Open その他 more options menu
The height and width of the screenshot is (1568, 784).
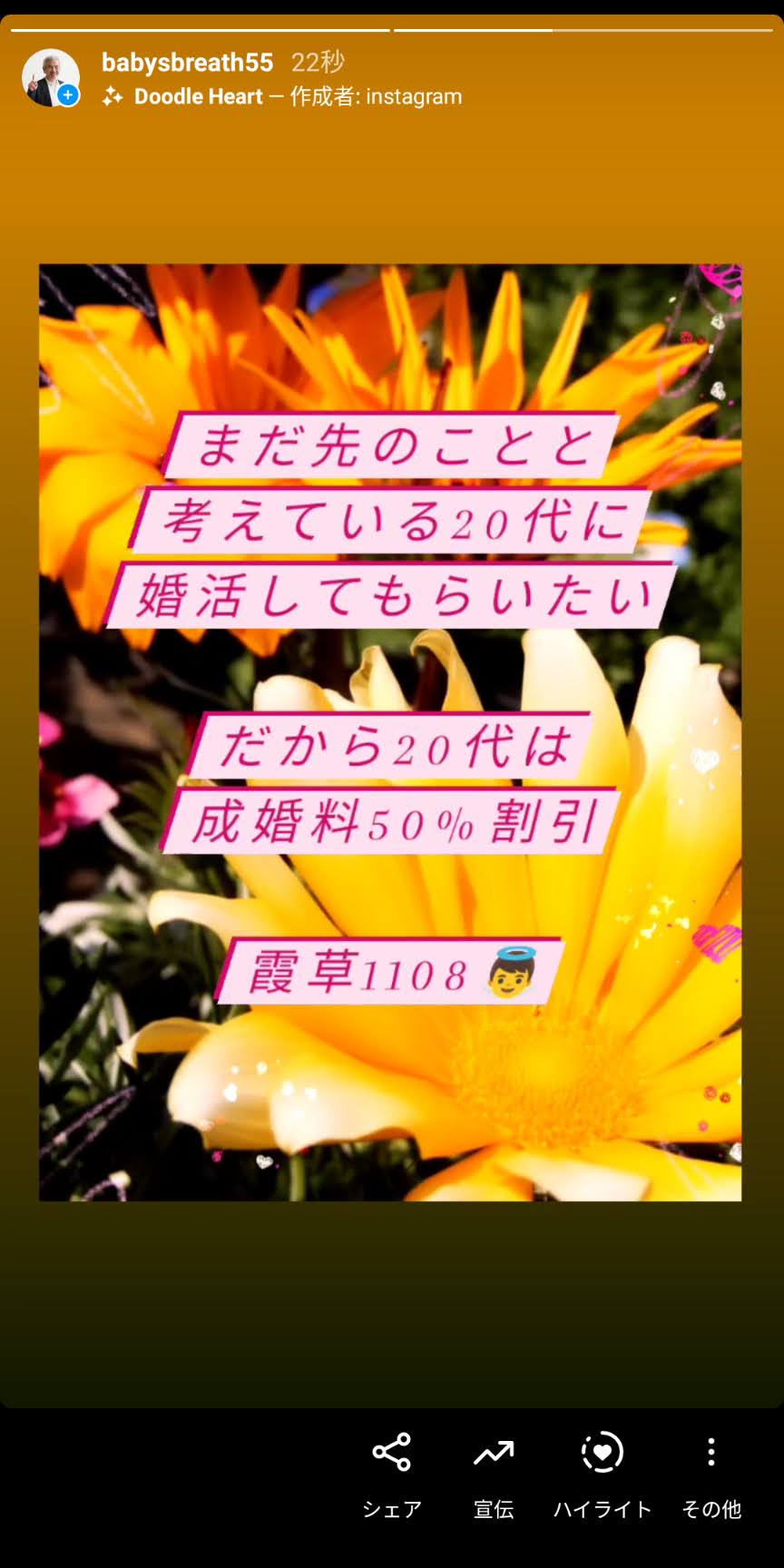[711, 1471]
